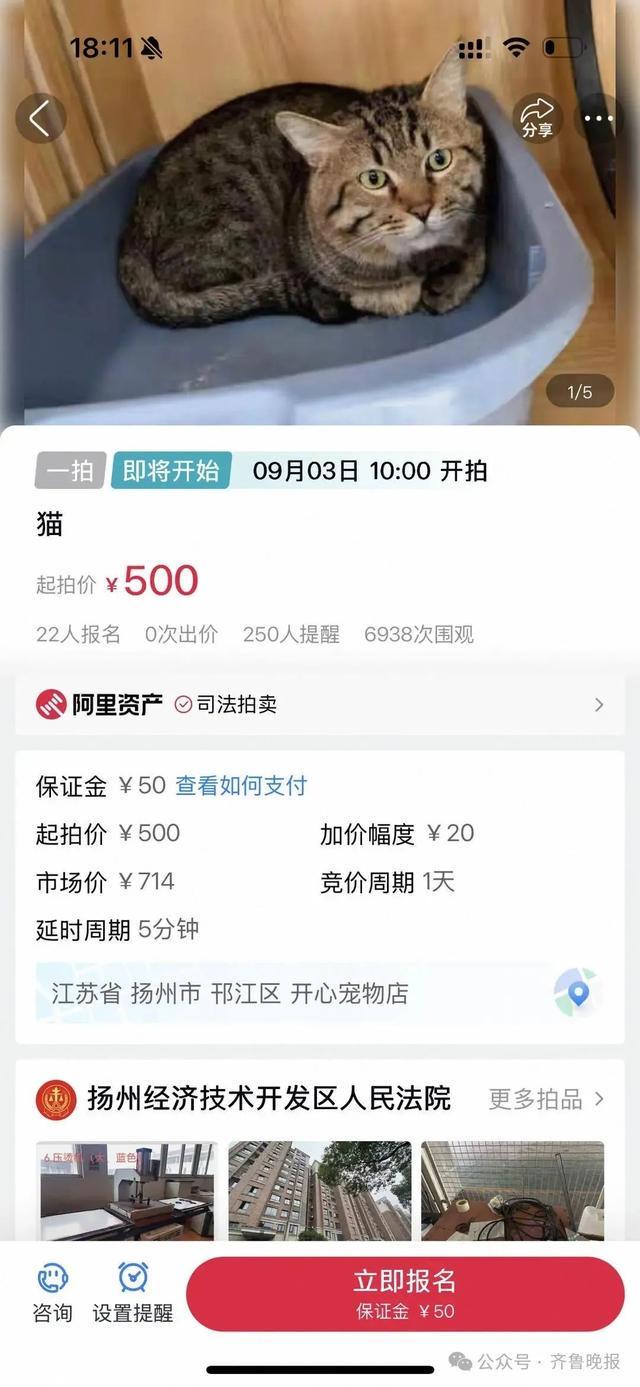Go back using the arrow icon

coord(40,119)
